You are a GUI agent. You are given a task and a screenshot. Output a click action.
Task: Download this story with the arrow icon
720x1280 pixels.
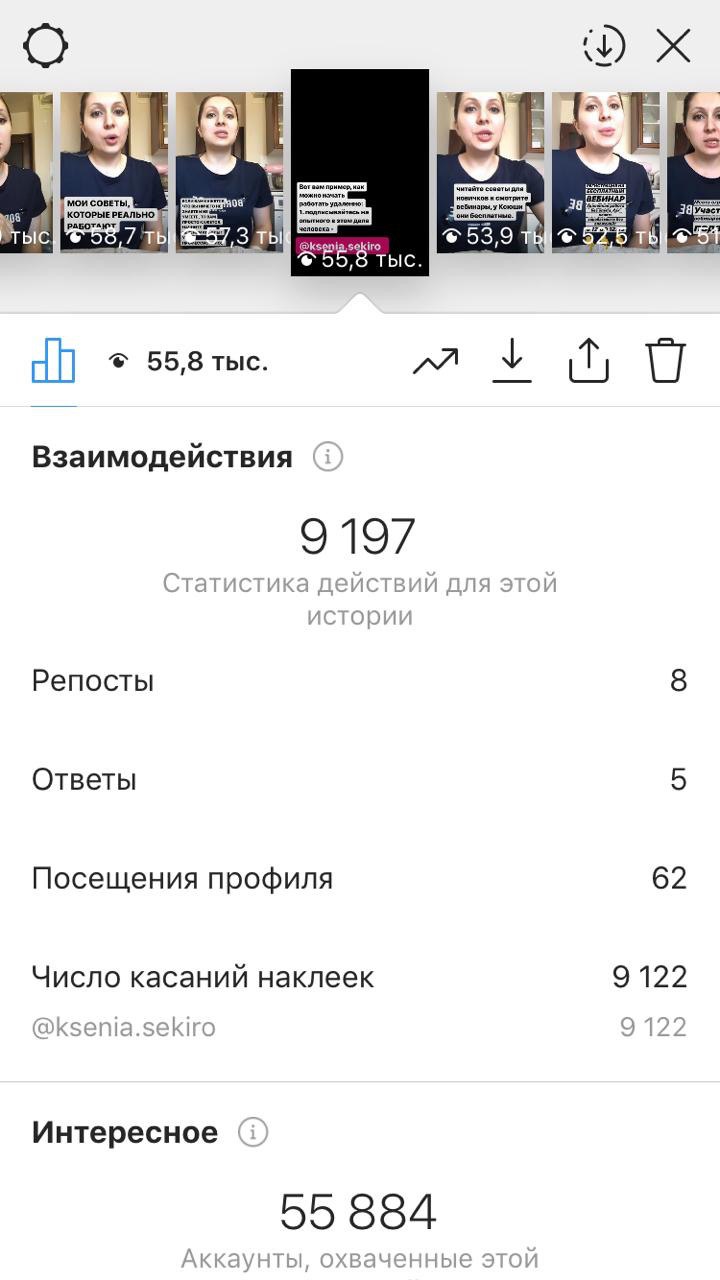[x=512, y=361]
